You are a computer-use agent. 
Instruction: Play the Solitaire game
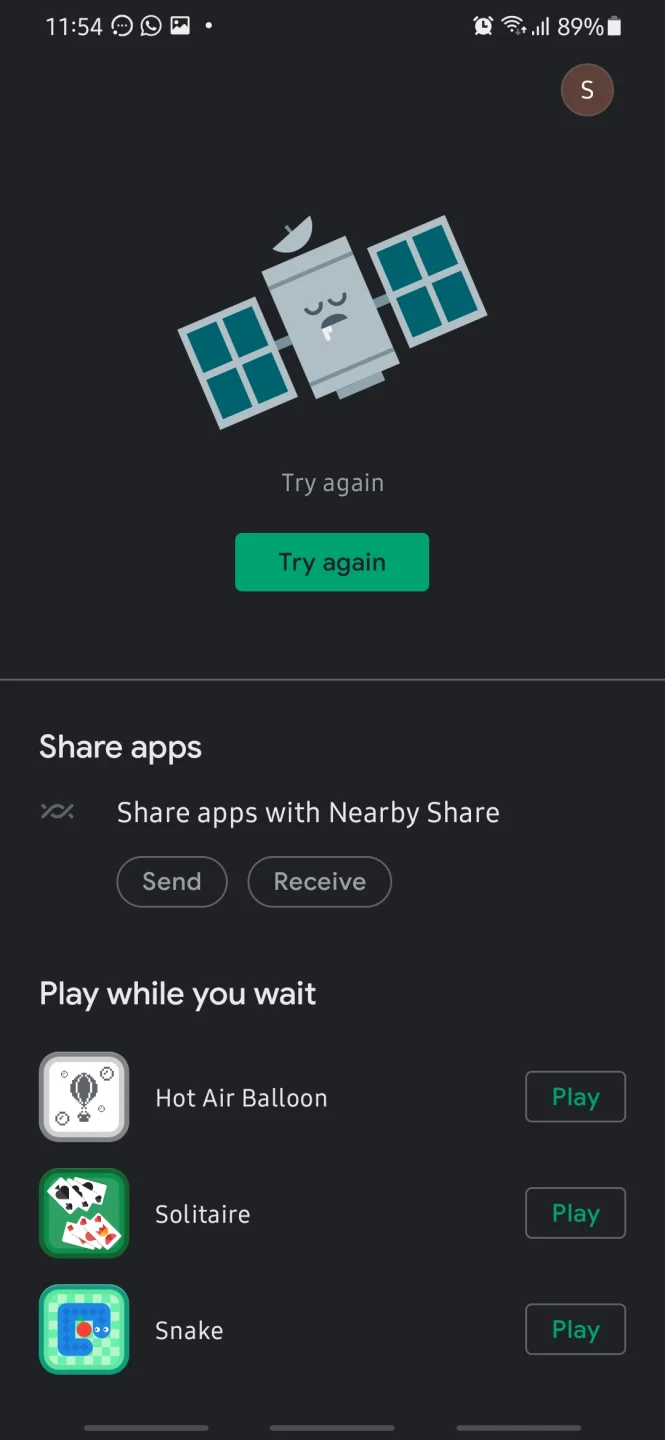(x=575, y=1213)
